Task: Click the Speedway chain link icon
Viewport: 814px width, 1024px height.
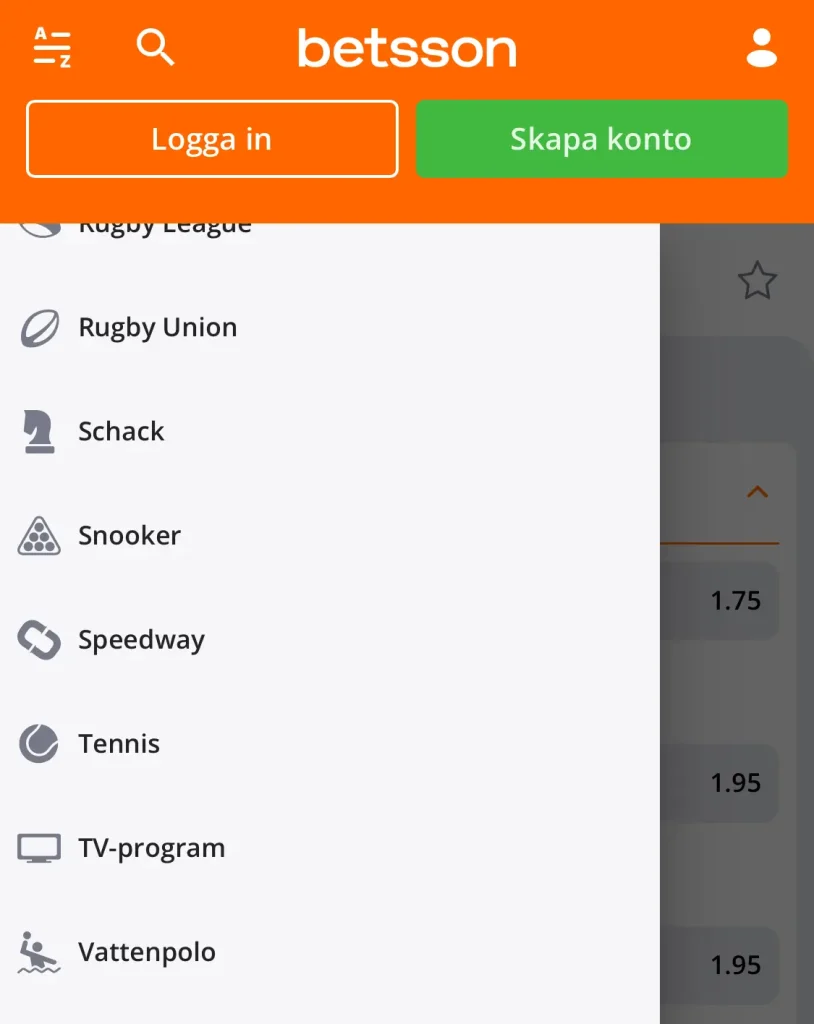Action: tap(39, 639)
